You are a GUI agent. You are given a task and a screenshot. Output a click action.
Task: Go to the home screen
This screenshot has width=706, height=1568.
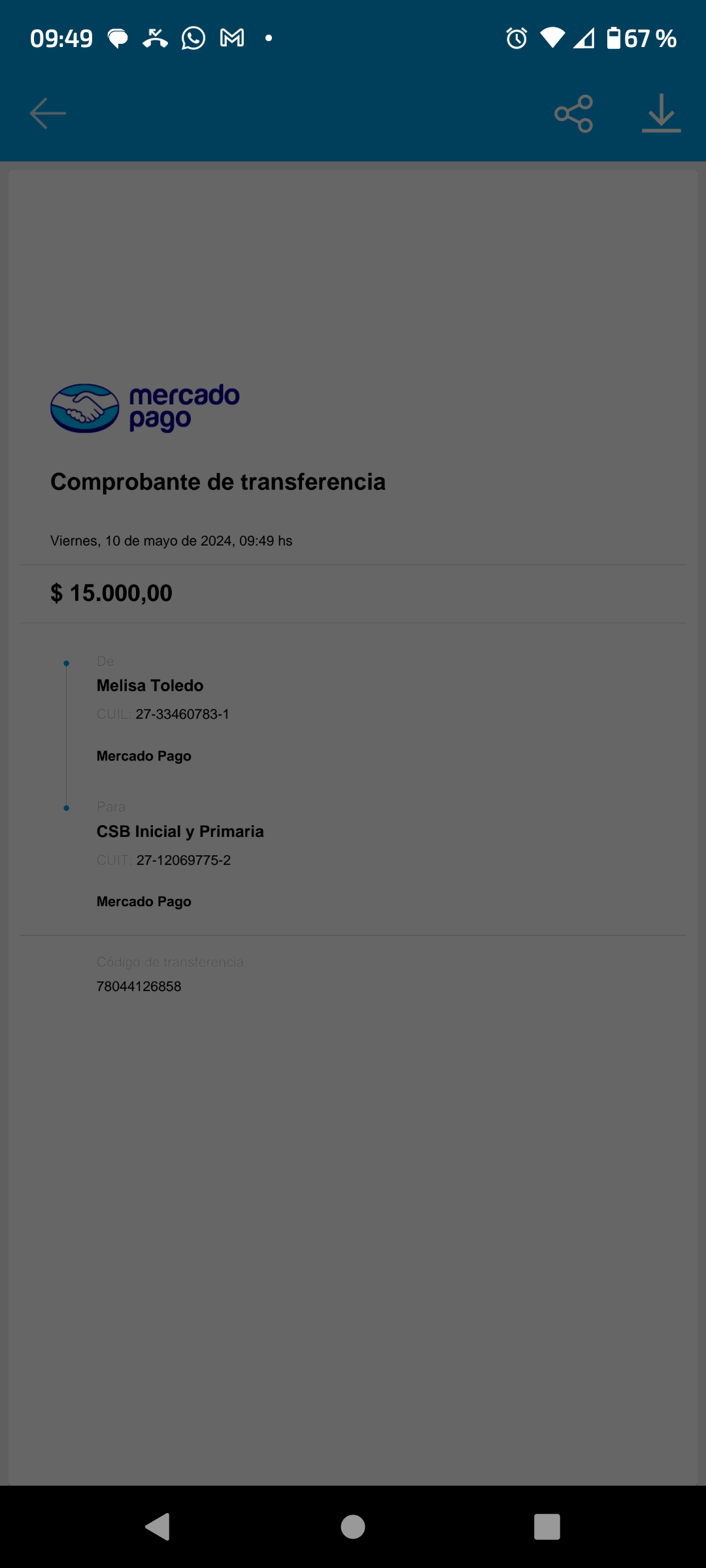(353, 1527)
